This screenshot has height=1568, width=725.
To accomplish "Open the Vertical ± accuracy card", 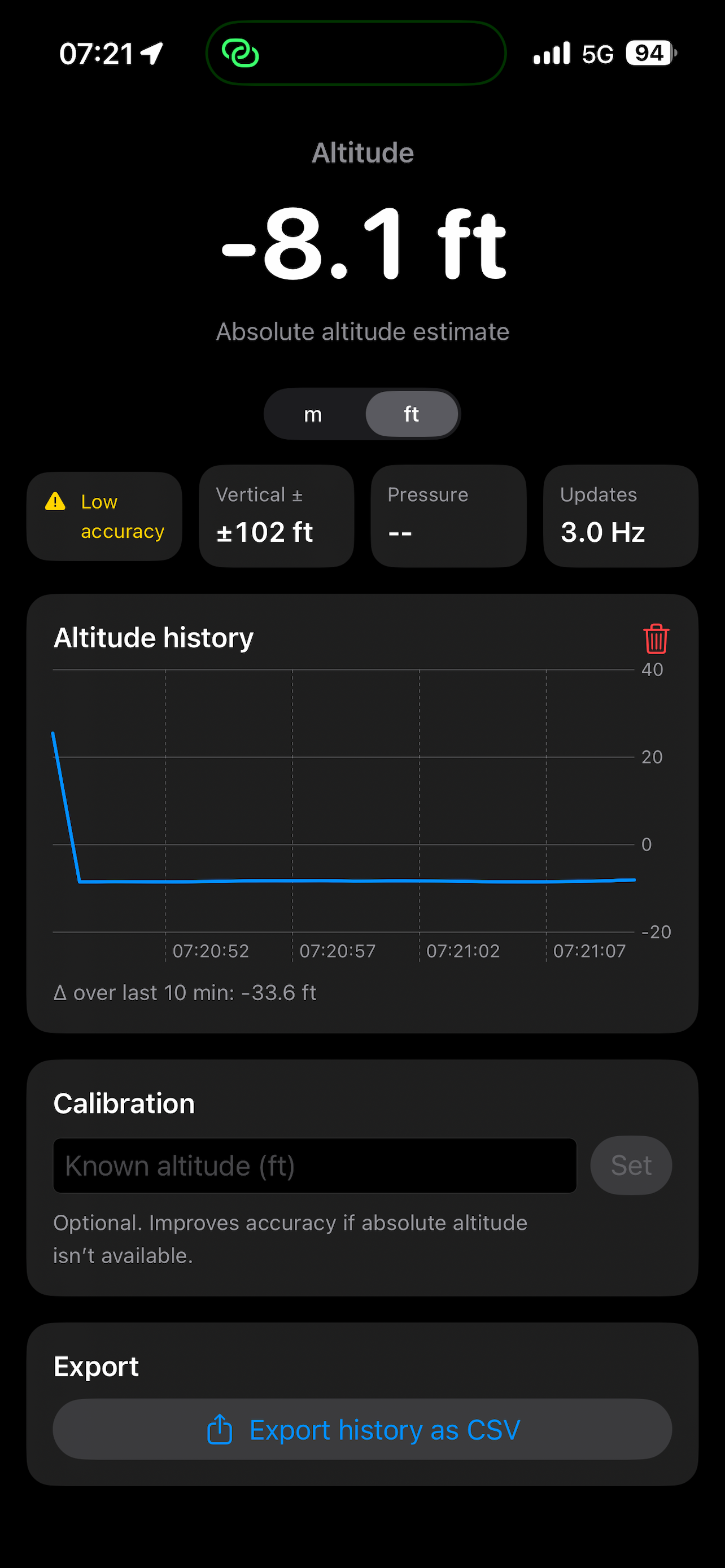I will [x=276, y=515].
